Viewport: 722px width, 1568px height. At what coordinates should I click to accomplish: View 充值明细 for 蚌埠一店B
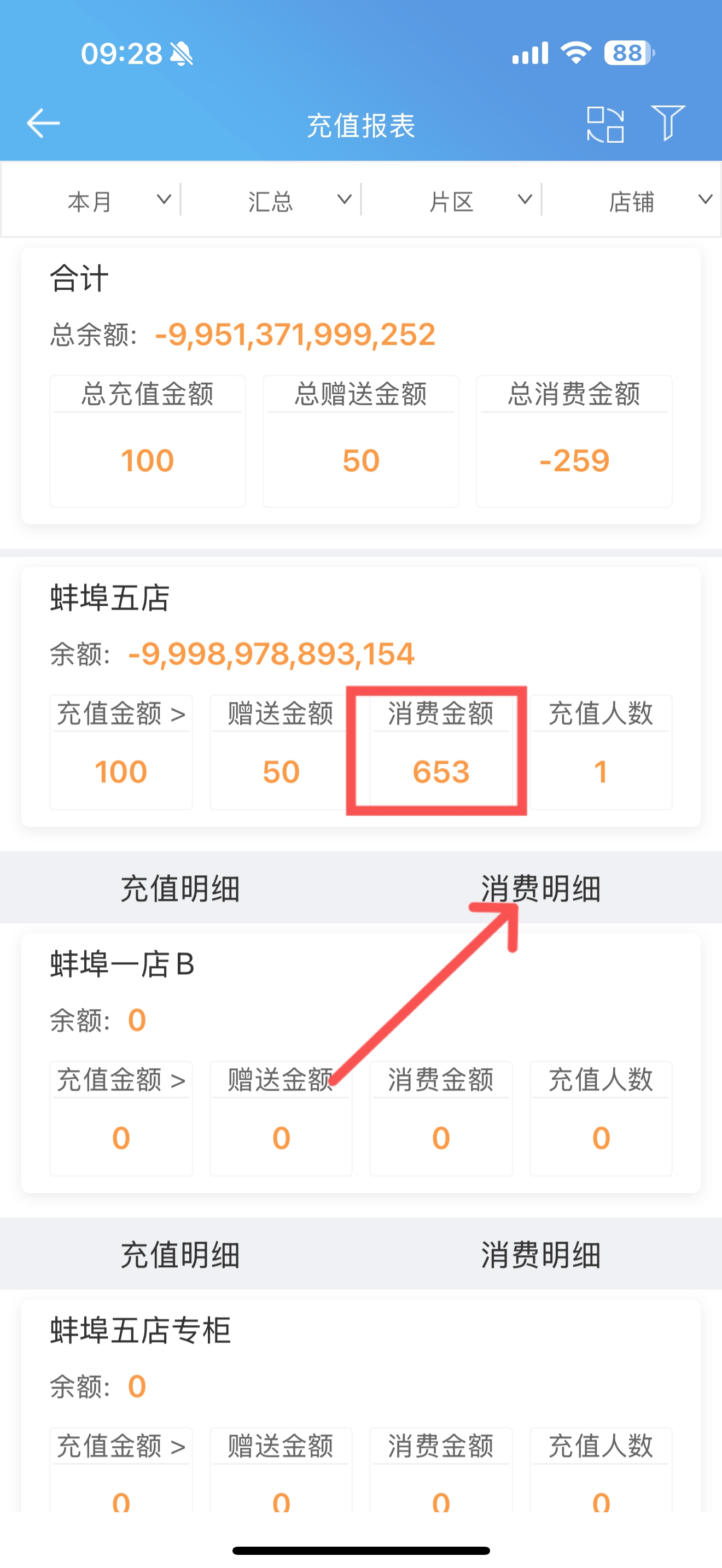click(180, 1255)
